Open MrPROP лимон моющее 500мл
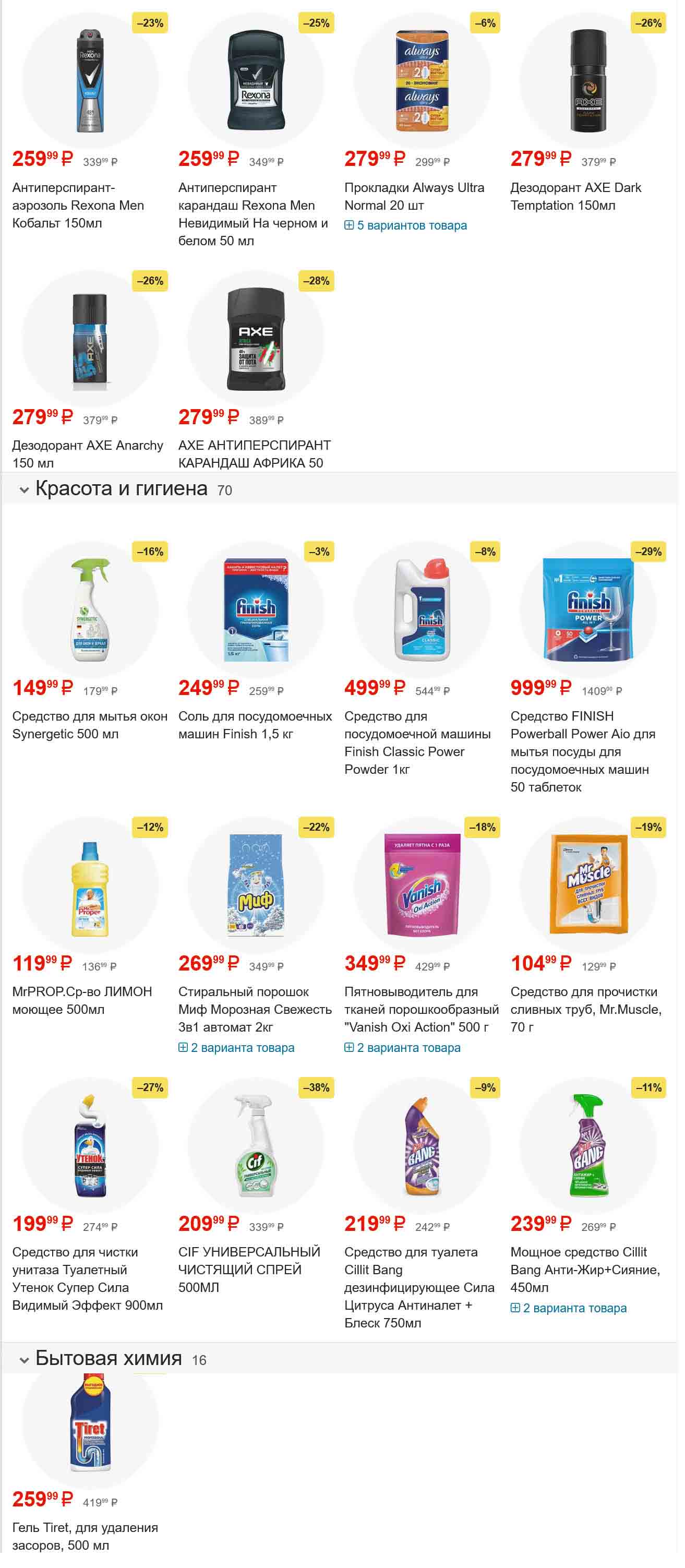685x1568 pixels. point(81,1000)
